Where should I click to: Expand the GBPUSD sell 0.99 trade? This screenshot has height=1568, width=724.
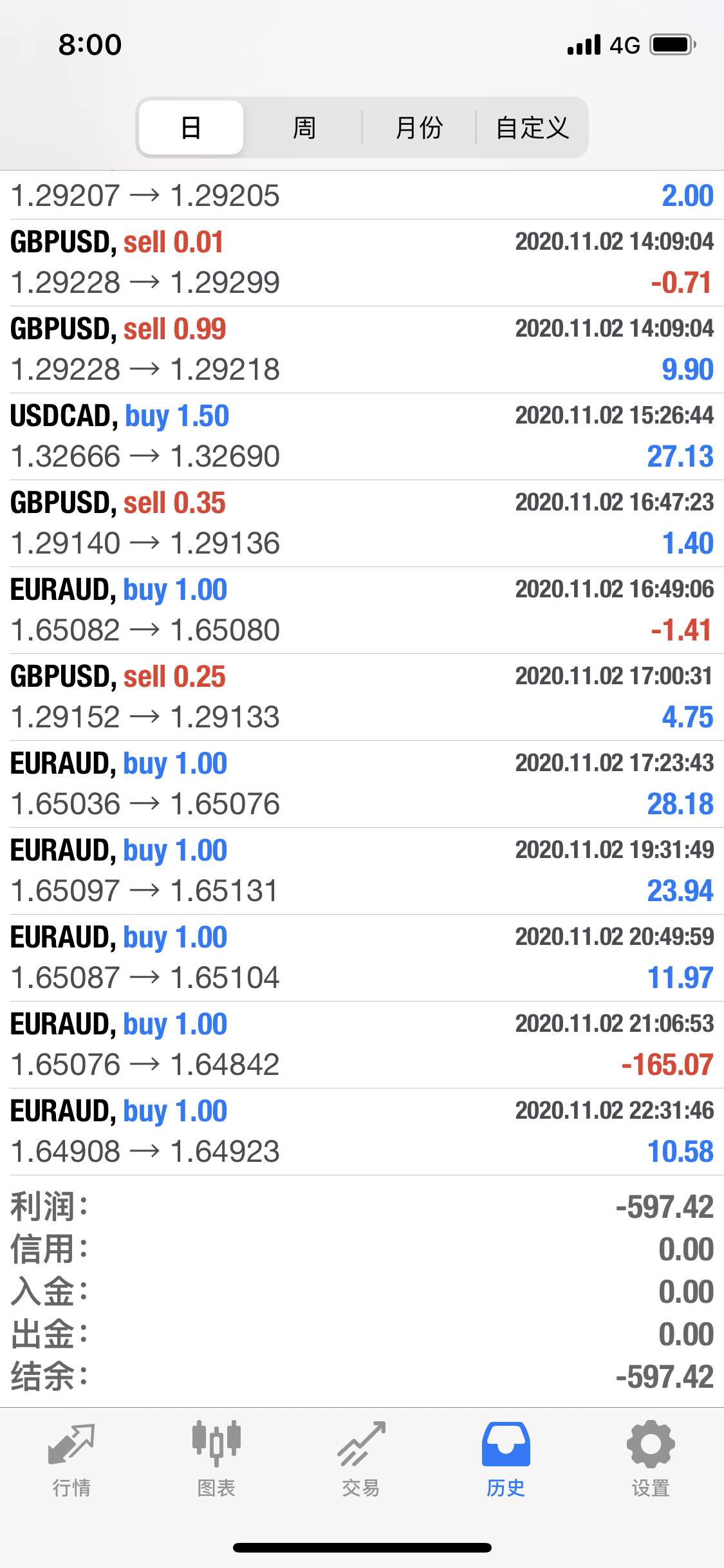coord(362,350)
